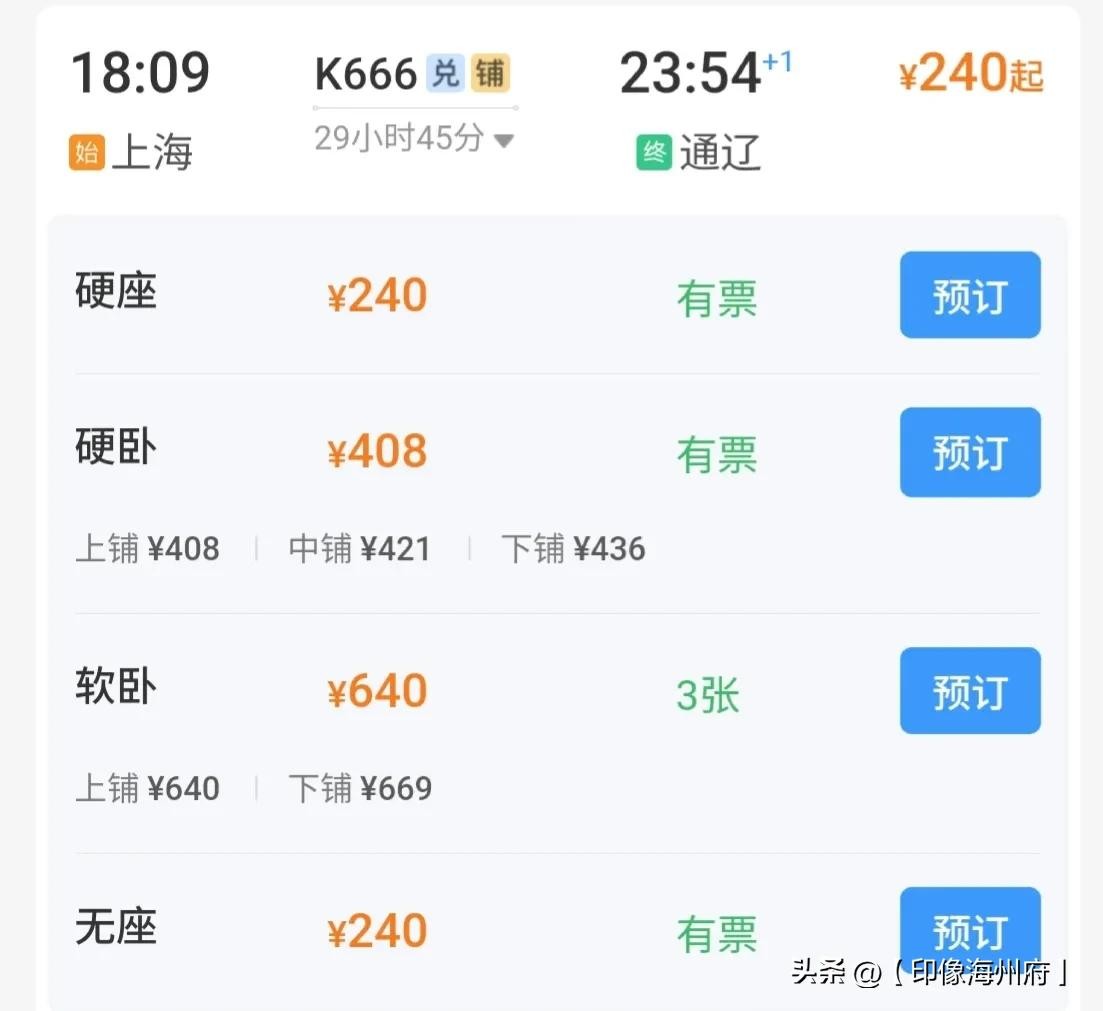Book the 硬座 ticket at ¥240
This screenshot has height=1011, width=1103.
click(x=969, y=295)
